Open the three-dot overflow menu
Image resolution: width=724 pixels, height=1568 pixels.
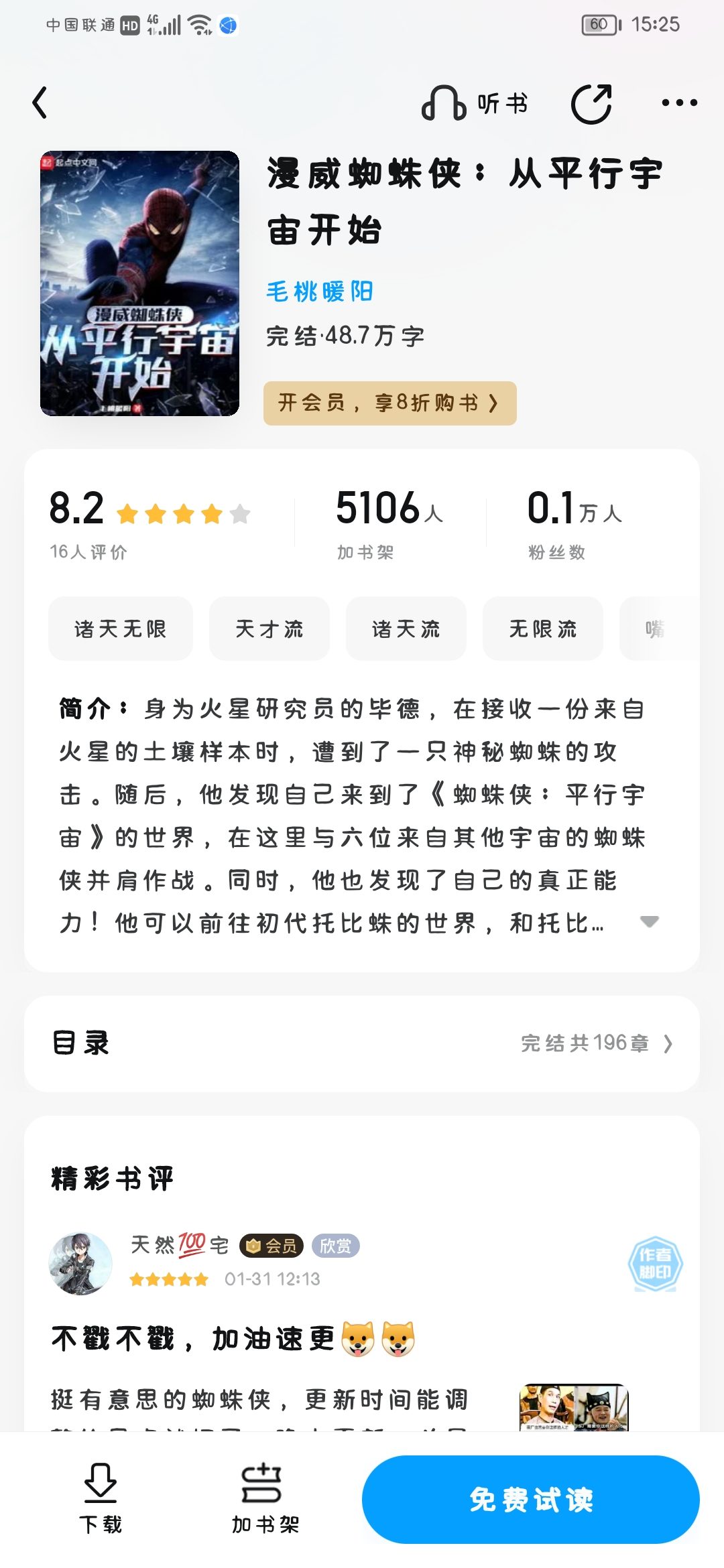[x=679, y=103]
